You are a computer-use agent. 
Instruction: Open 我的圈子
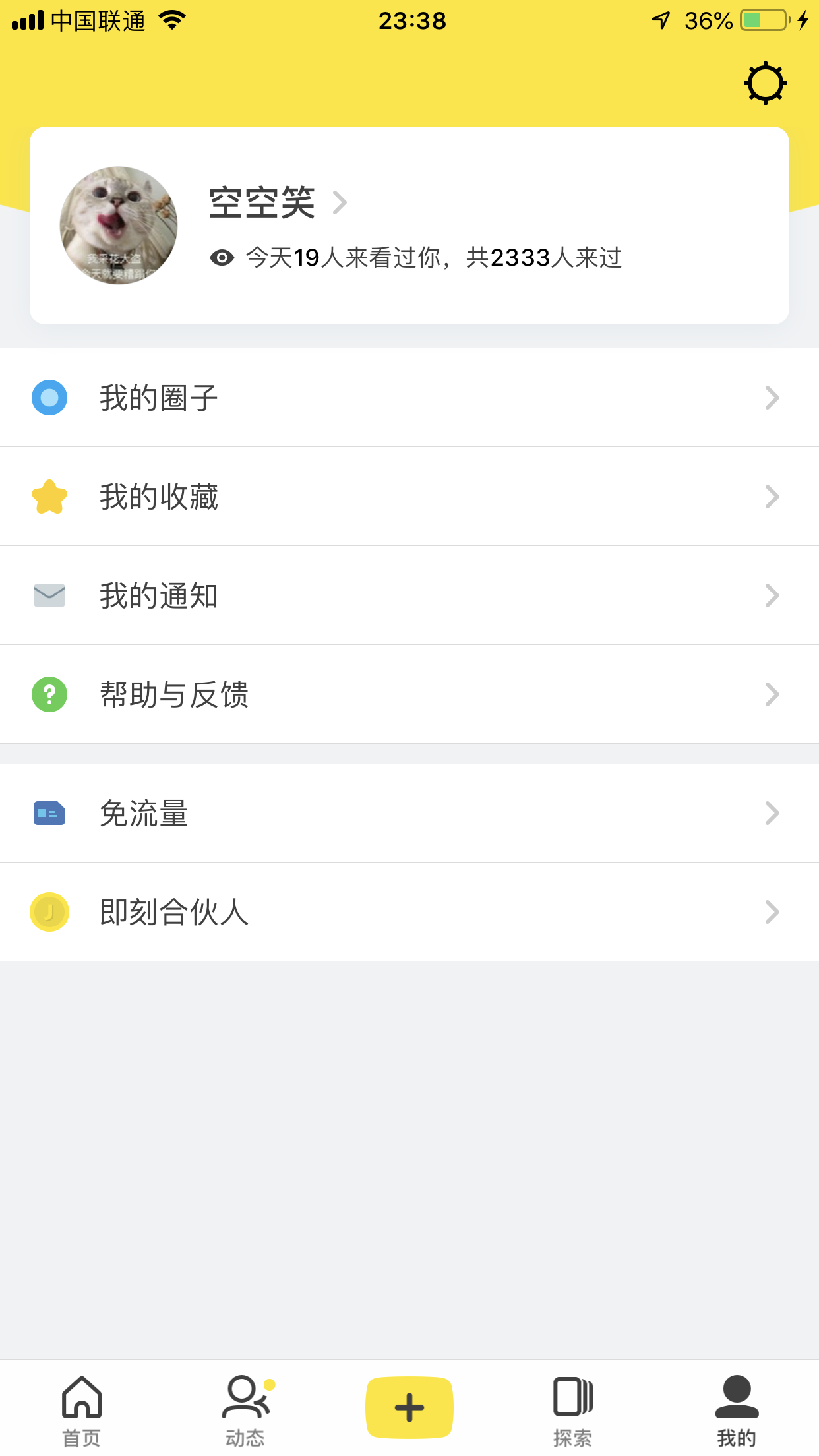(x=409, y=398)
